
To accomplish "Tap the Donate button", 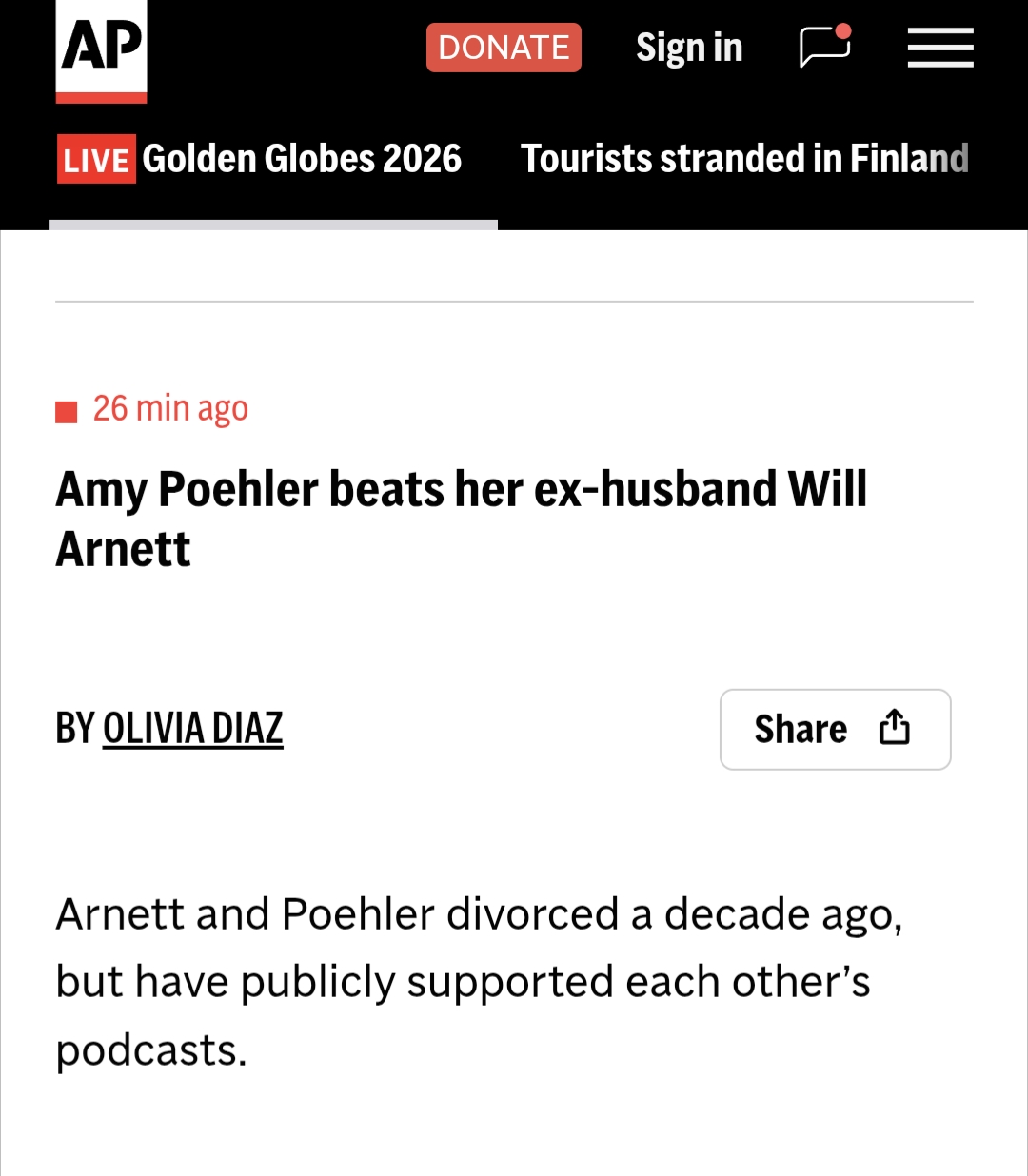I will [x=504, y=48].
